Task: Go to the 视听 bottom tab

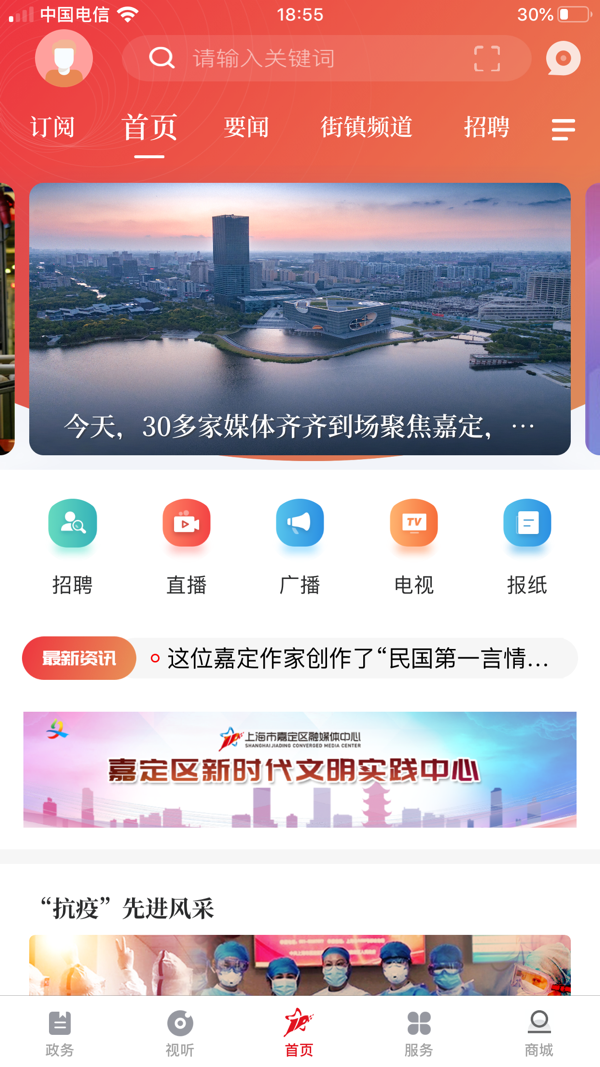Action: [x=180, y=1033]
